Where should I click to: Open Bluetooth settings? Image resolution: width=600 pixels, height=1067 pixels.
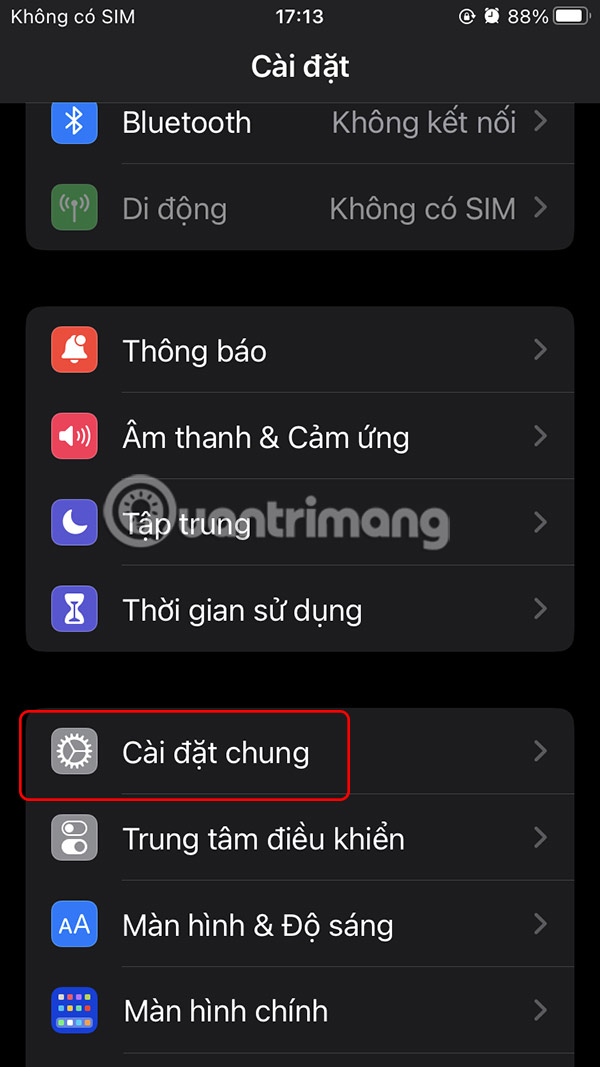tap(300, 123)
